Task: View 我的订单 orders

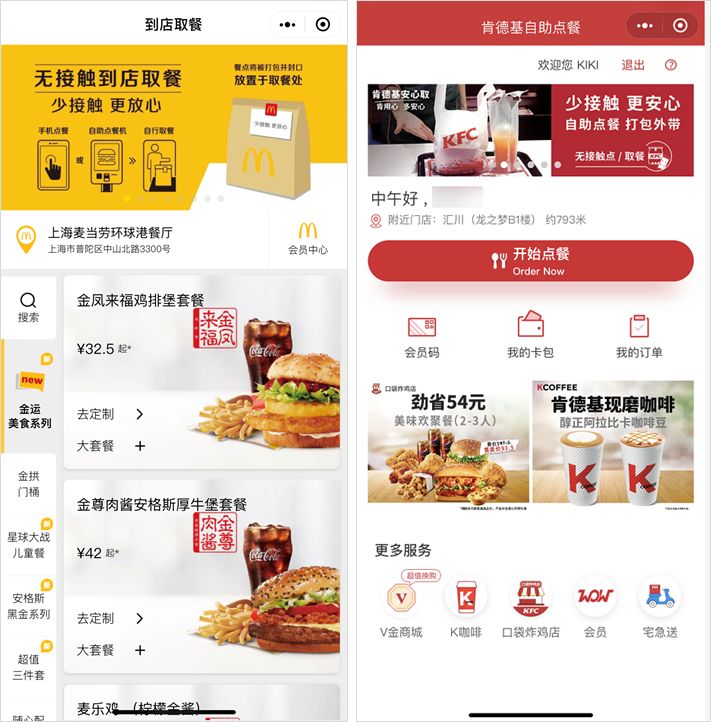Action: click(x=639, y=335)
